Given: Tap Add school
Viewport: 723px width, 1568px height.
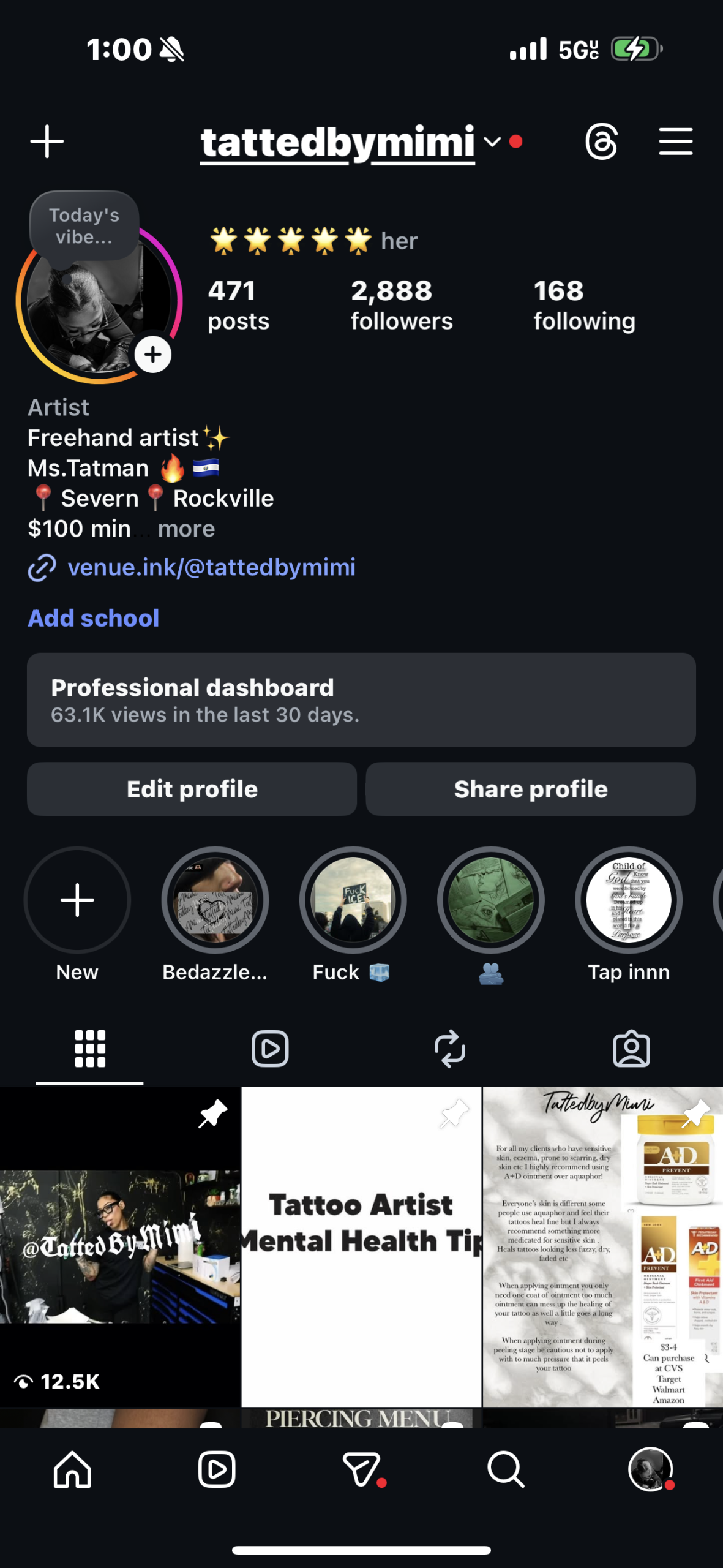Looking at the screenshot, I should coord(94,618).
